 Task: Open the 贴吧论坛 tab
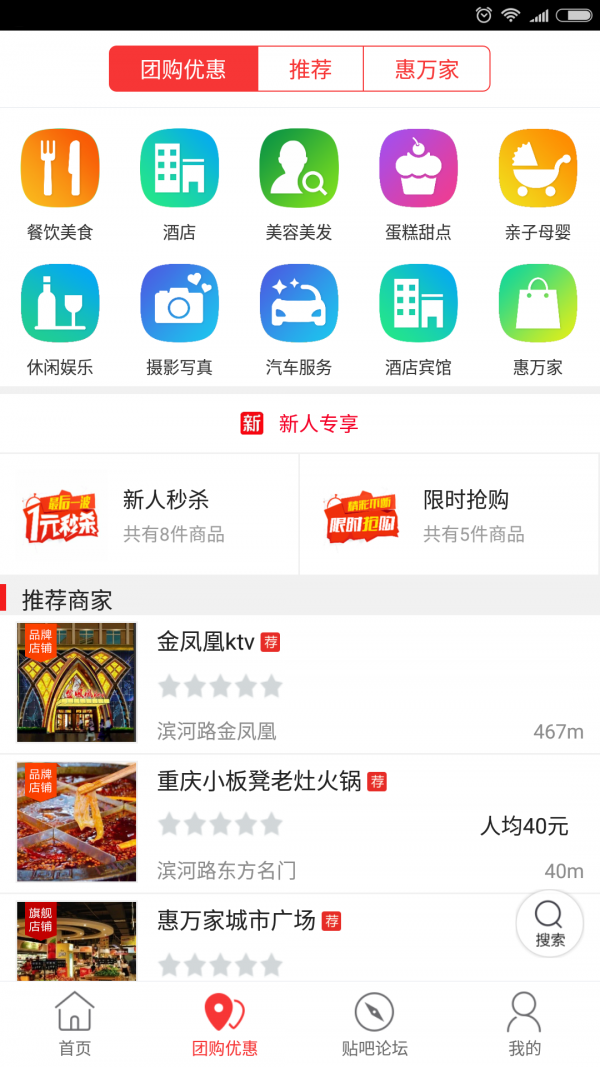click(x=375, y=1023)
